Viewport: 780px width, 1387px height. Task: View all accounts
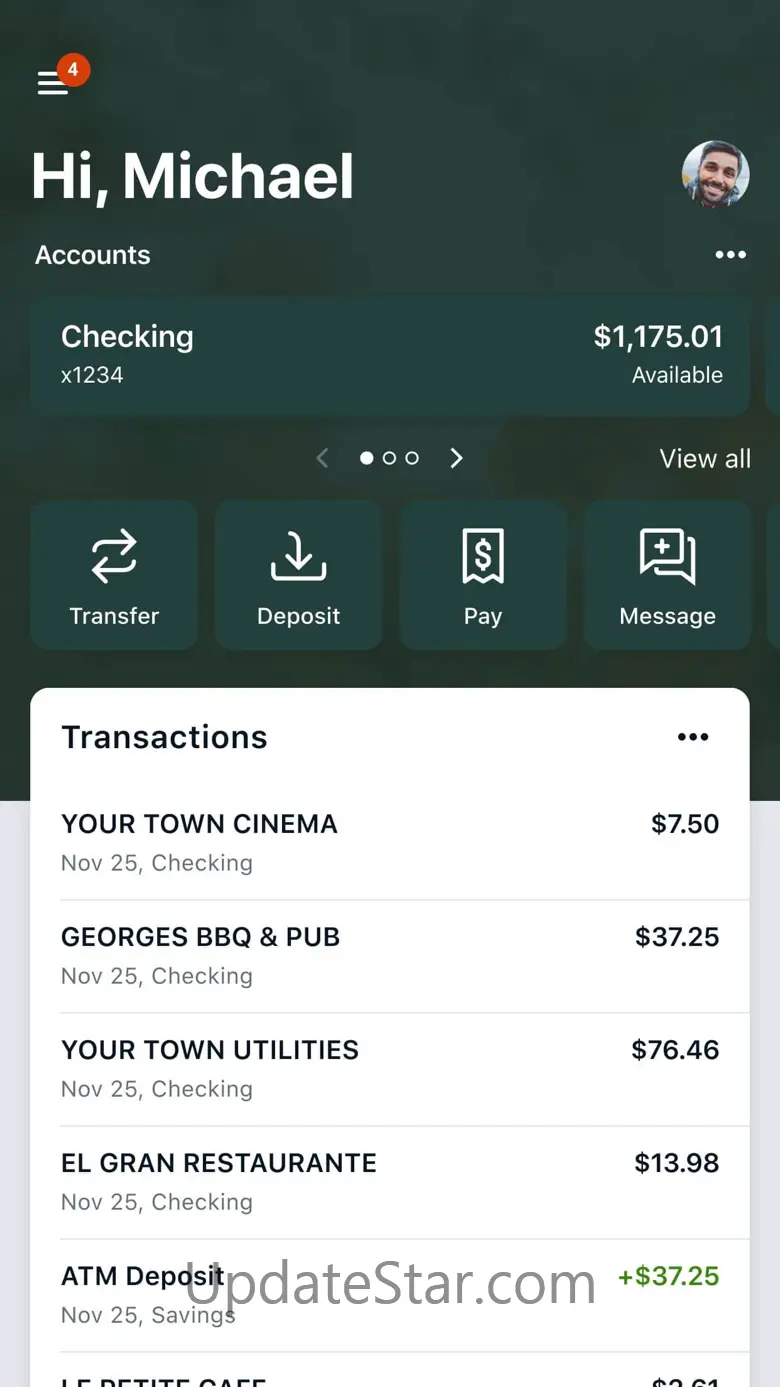click(704, 459)
